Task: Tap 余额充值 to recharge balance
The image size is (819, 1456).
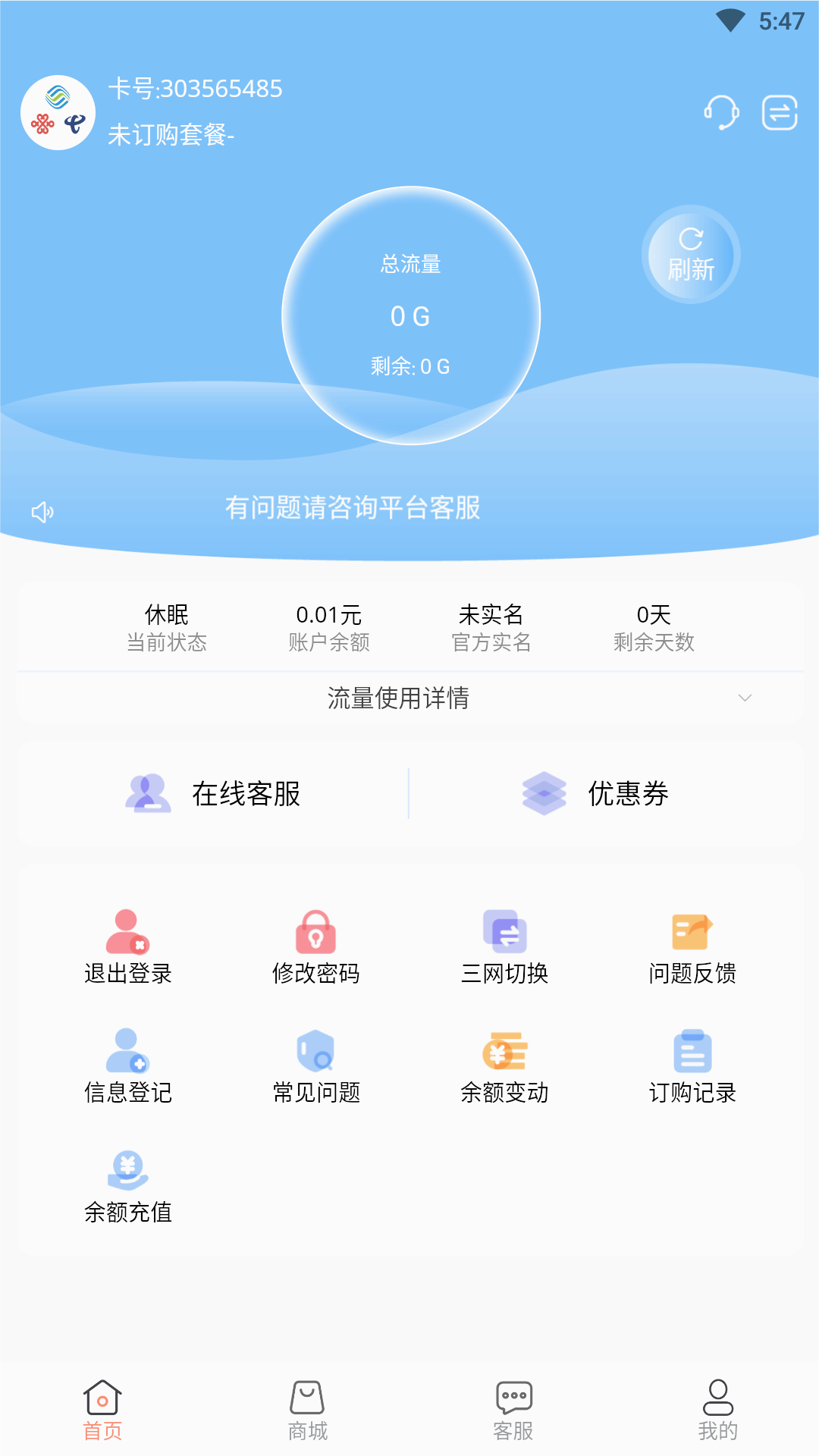Action: pyautogui.click(x=127, y=1186)
